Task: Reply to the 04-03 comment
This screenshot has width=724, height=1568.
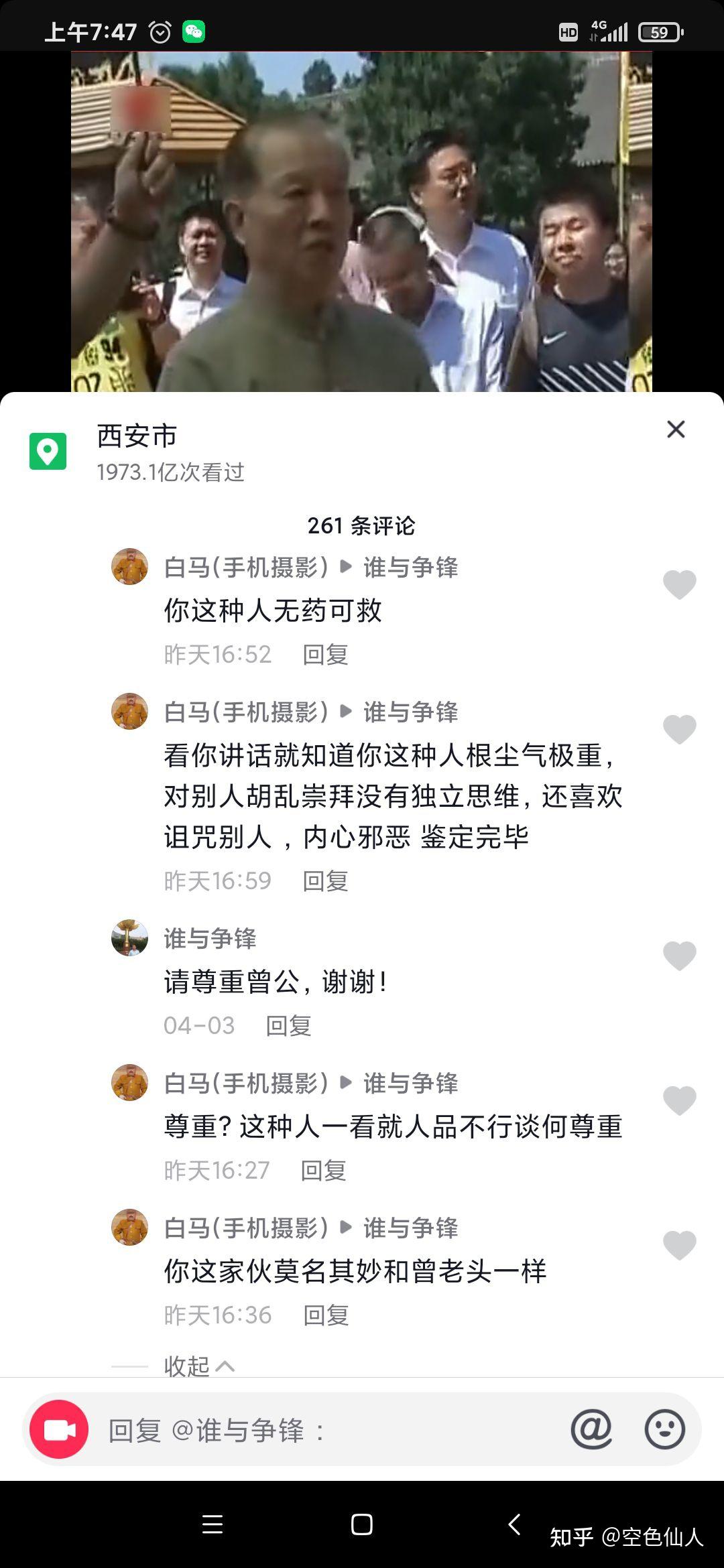Action: (x=289, y=1026)
